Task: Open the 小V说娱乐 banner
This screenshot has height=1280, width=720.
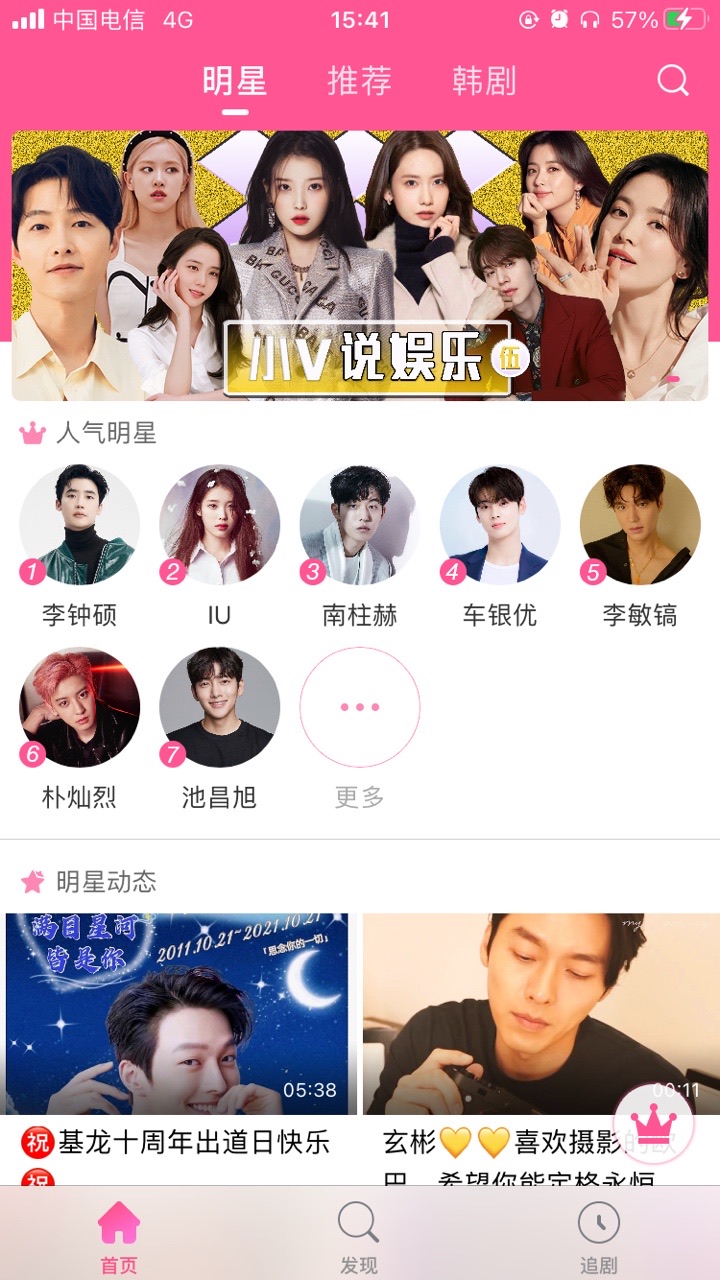Action: point(360,266)
